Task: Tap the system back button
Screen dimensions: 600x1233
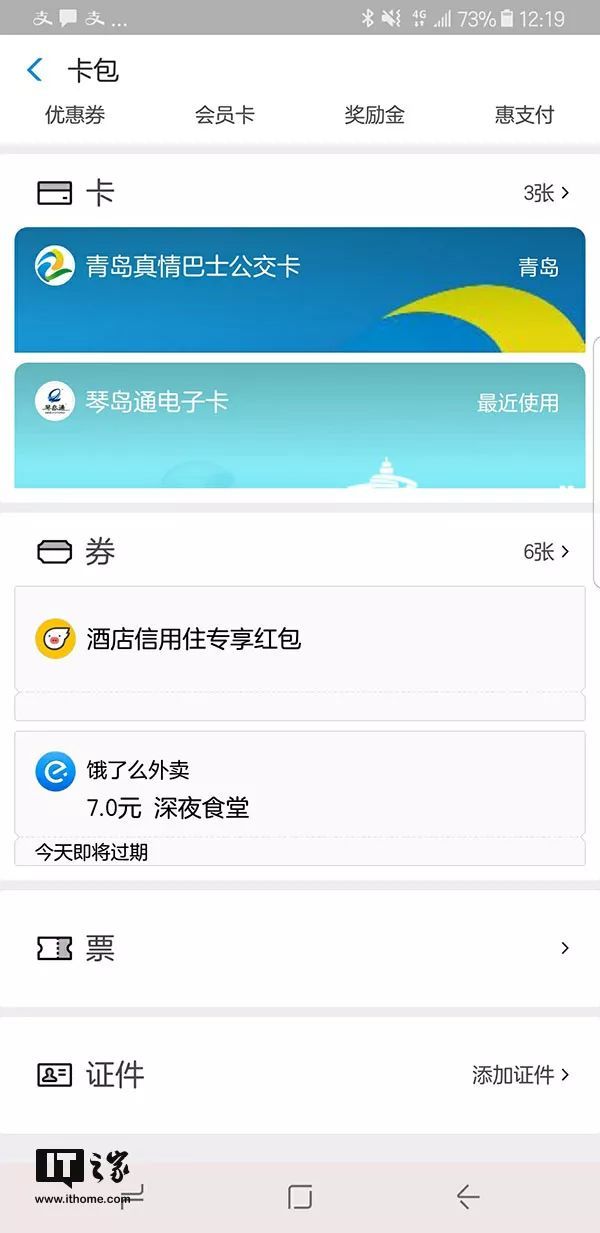Action: (x=467, y=1197)
